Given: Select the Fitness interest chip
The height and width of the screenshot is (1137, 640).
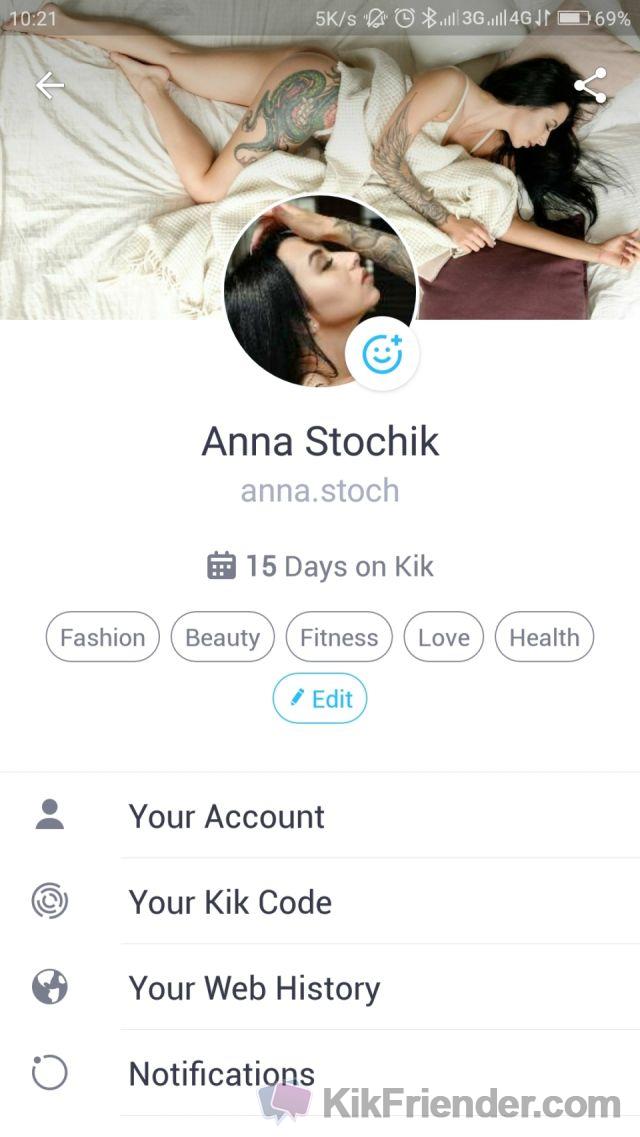Looking at the screenshot, I should click(339, 638).
